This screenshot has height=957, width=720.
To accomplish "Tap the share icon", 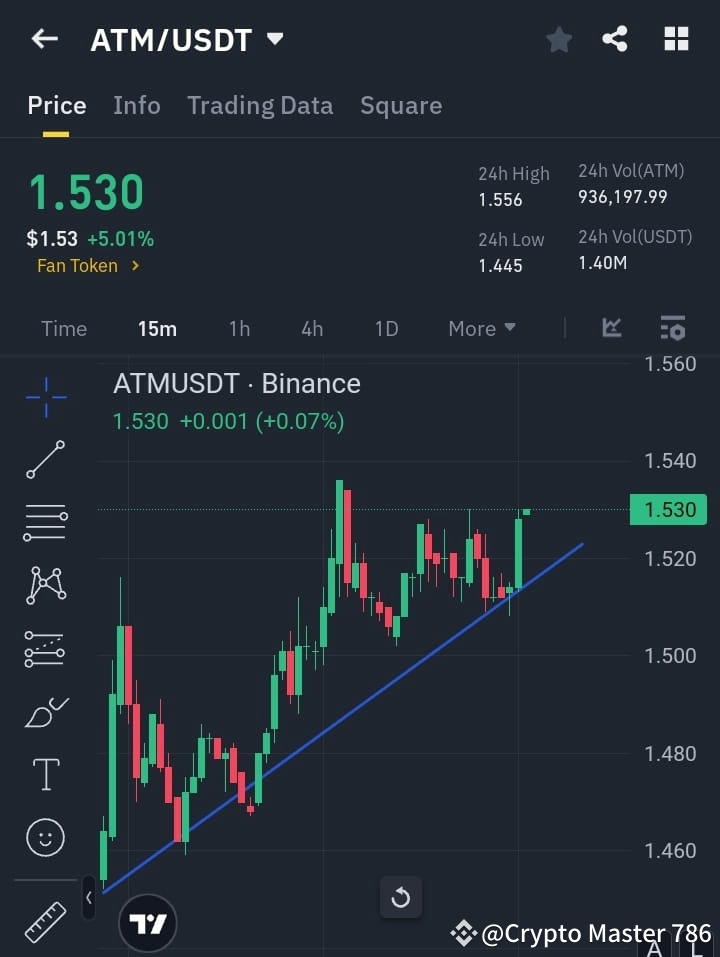I will click(x=615, y=39).
